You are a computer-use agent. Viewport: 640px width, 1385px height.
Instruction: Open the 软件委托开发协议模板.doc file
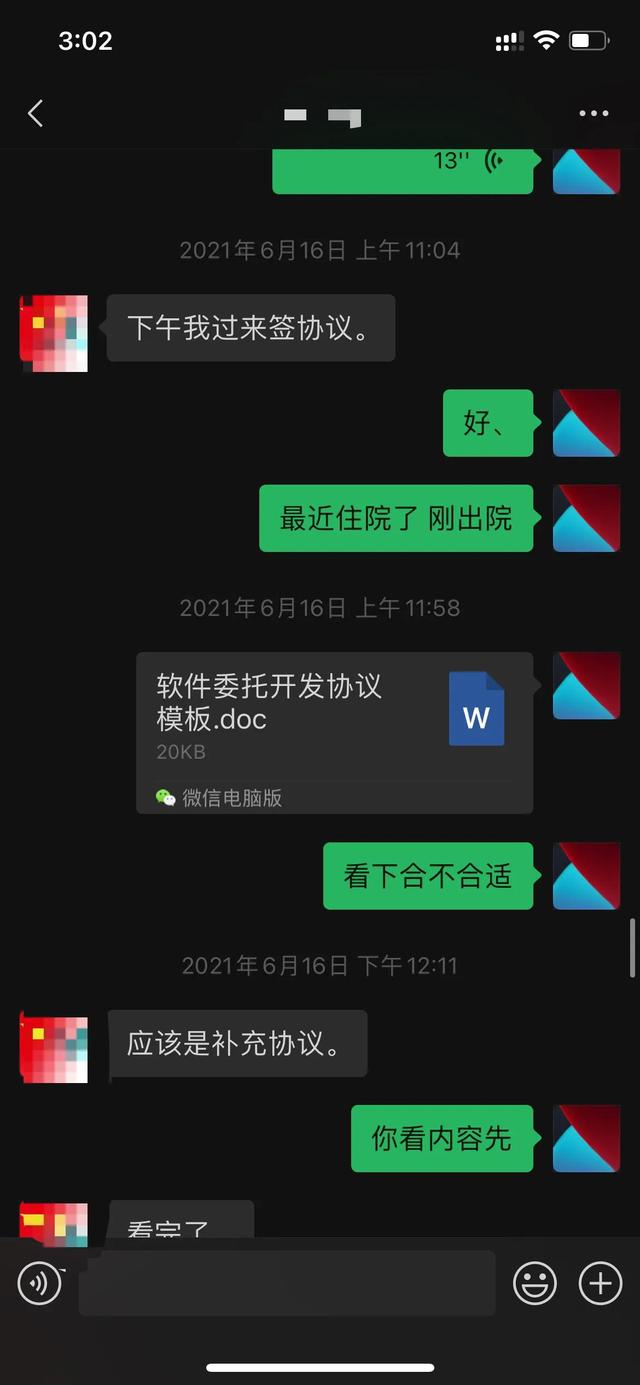[334, 732]
